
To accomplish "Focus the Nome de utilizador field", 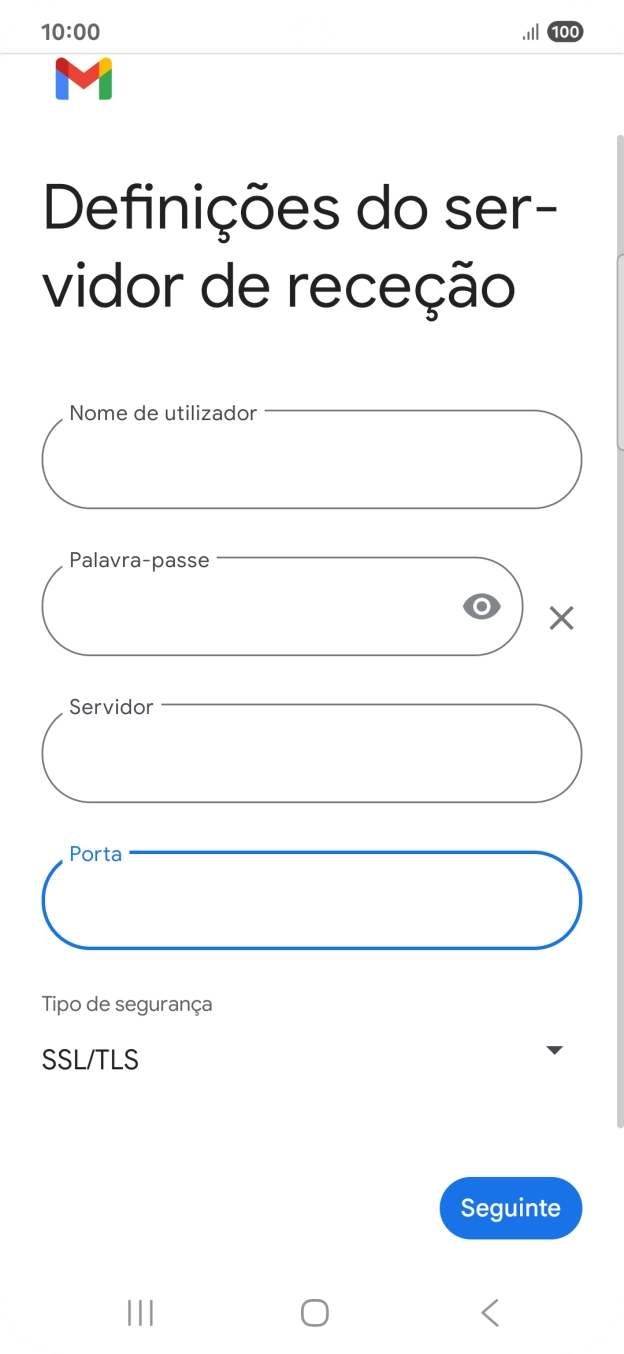I will 311,461.
